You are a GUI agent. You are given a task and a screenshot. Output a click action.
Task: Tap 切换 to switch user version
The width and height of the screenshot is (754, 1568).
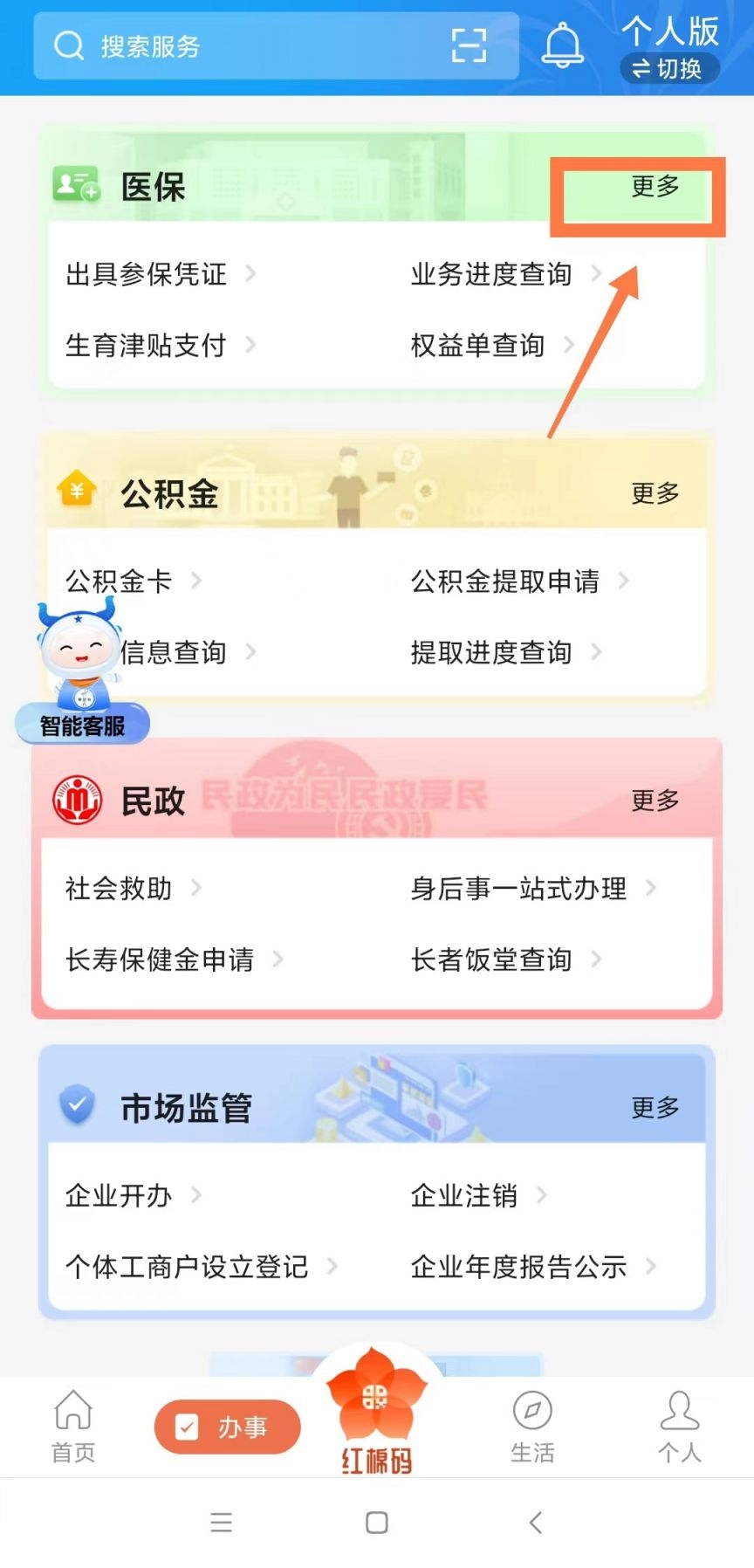click(x=668, y=68)
